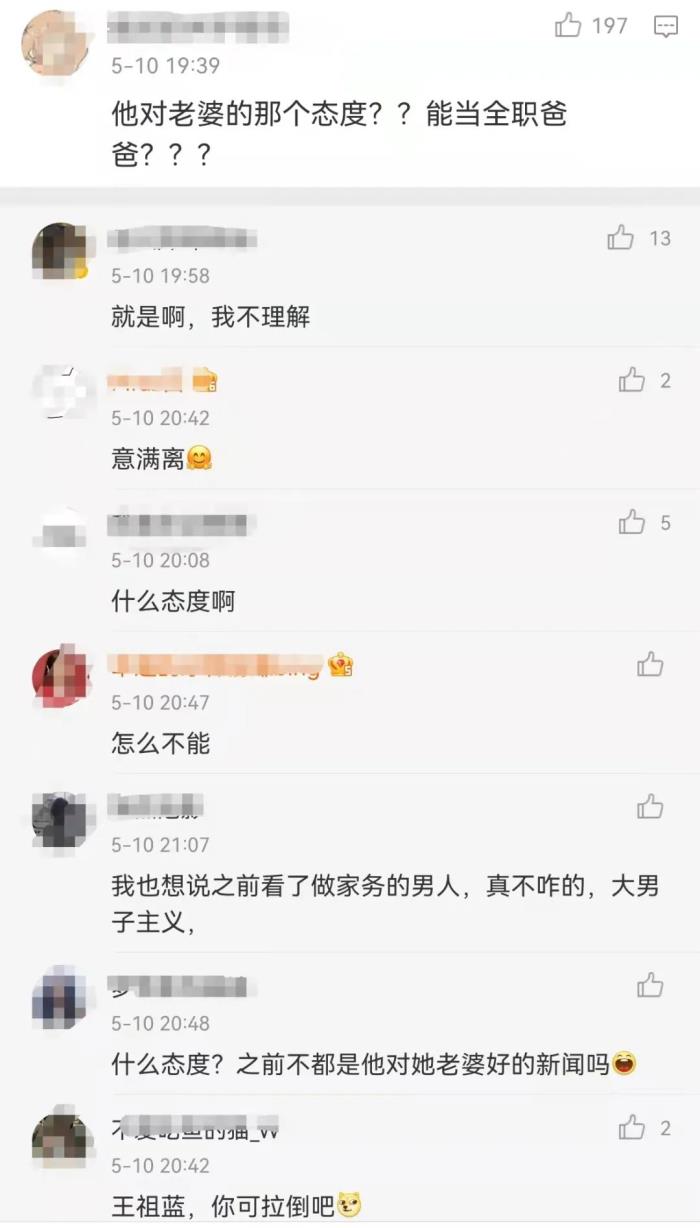Like the reply "什么态度啊"
The width and height of the screenshot is (700, 1228).
pyautogui.click(x=632, y=522)
